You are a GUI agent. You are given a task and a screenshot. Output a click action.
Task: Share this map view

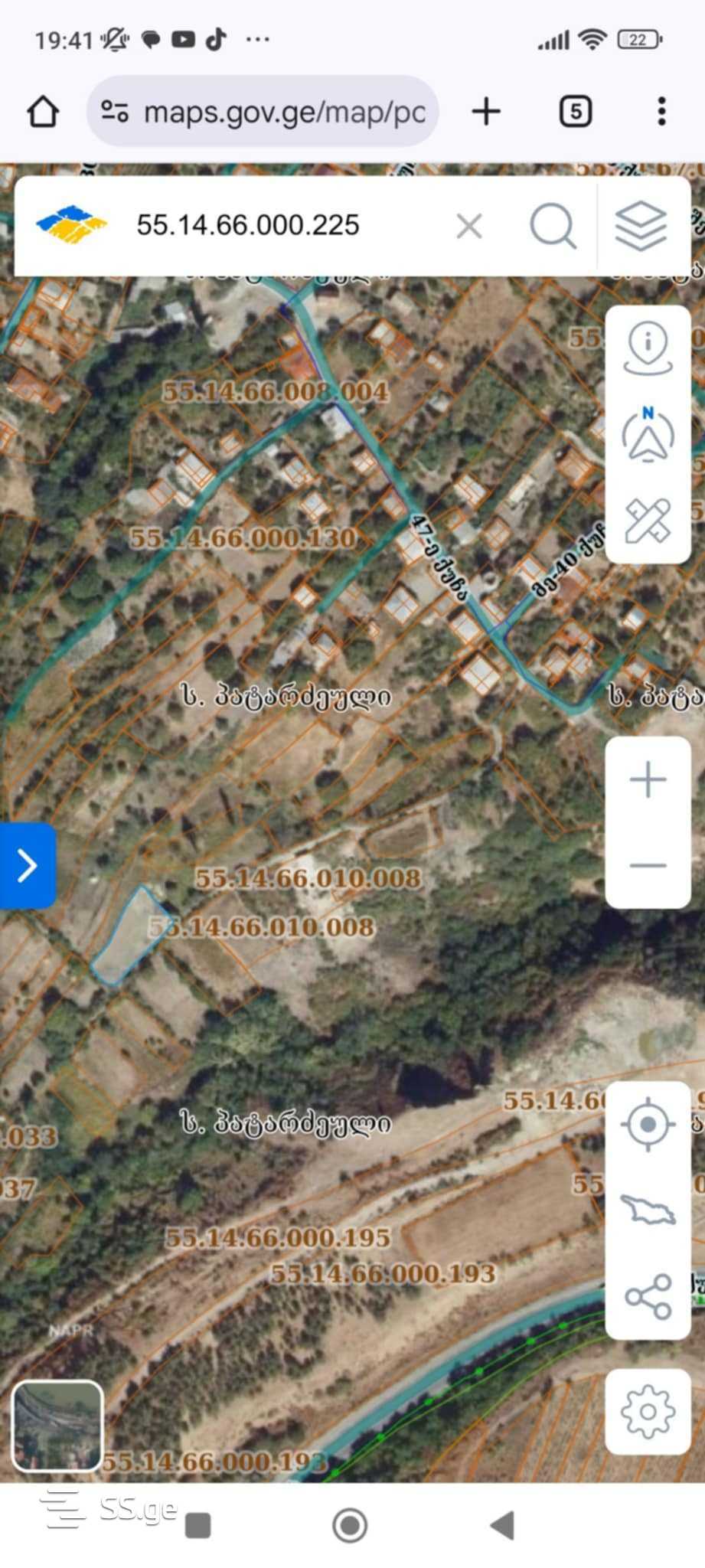click(648, 1296)
